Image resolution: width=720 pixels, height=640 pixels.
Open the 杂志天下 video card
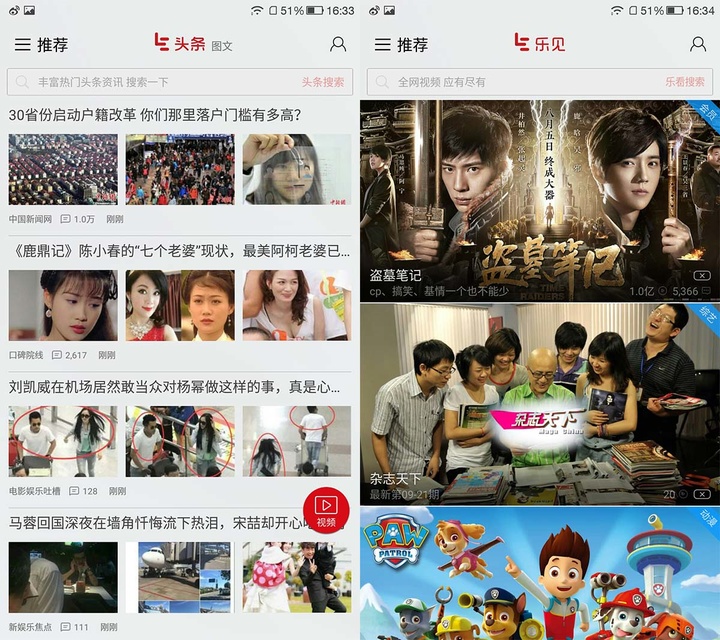coord(540,400)
